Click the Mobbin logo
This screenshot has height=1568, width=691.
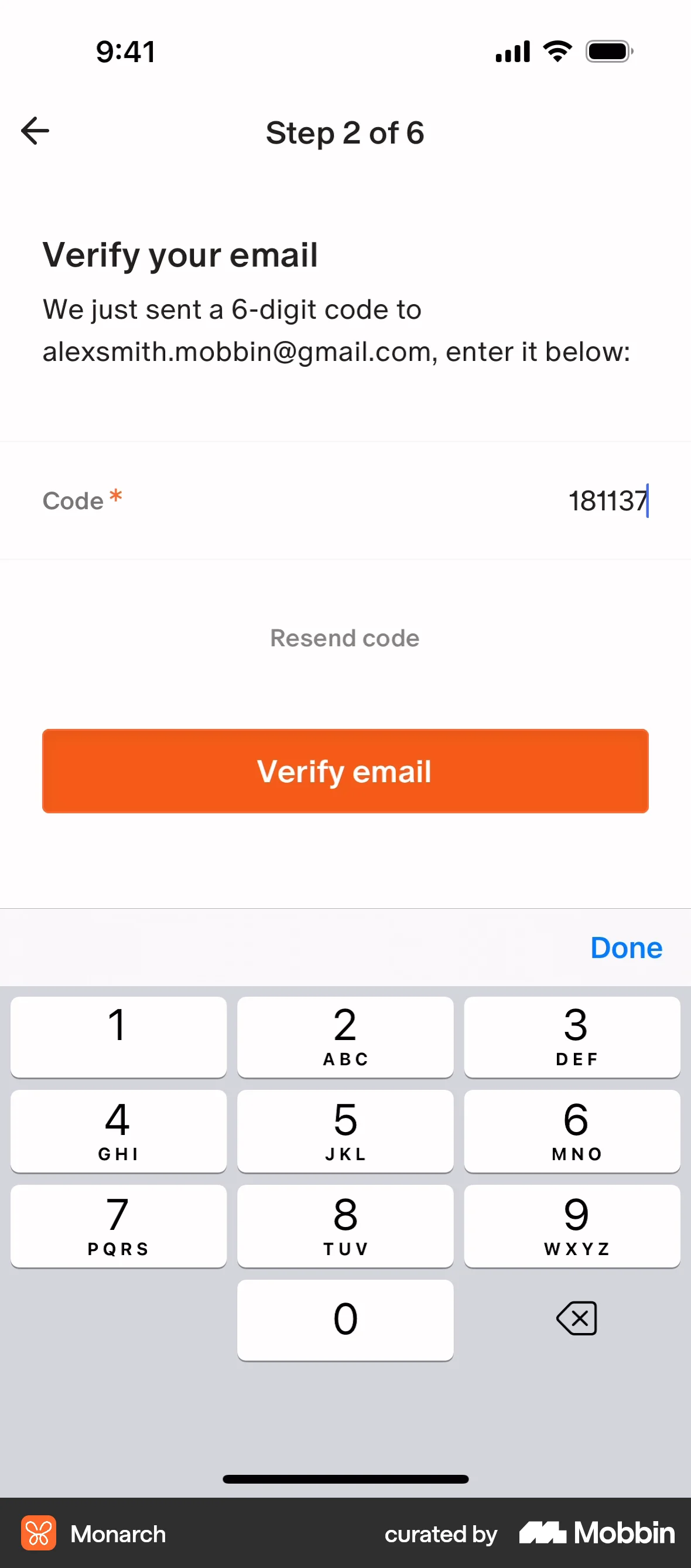595,1534
